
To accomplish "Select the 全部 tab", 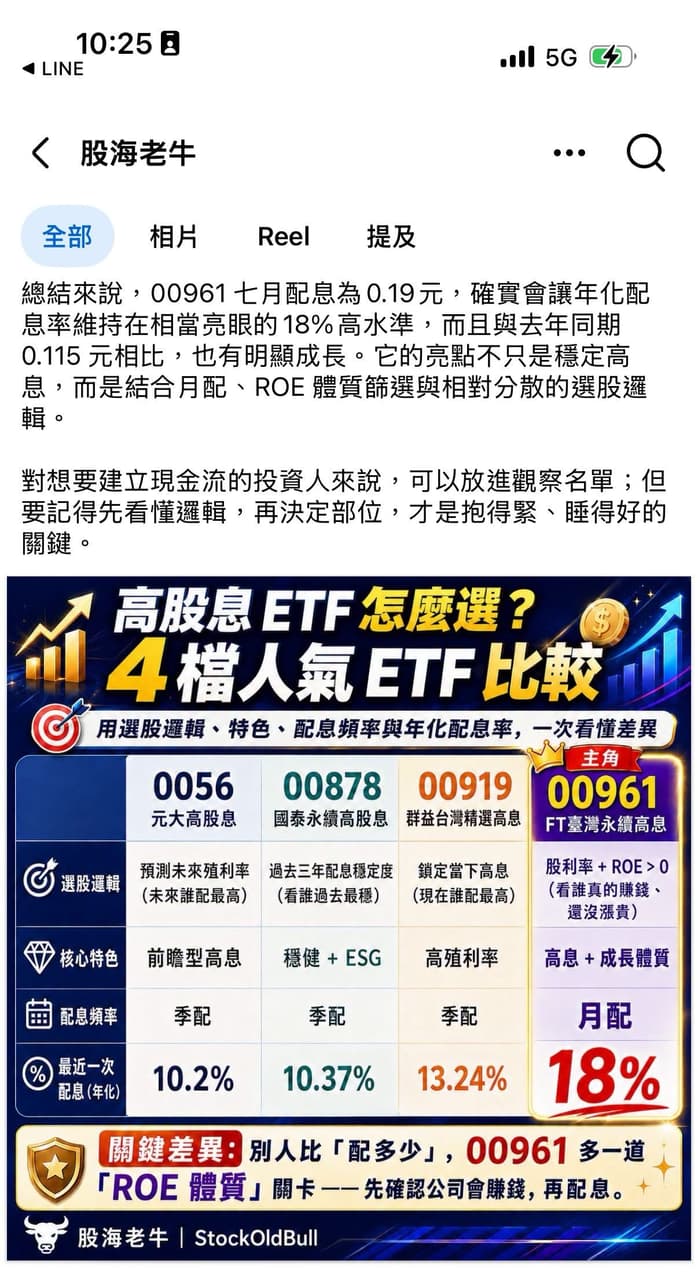I will pos(67,236).
